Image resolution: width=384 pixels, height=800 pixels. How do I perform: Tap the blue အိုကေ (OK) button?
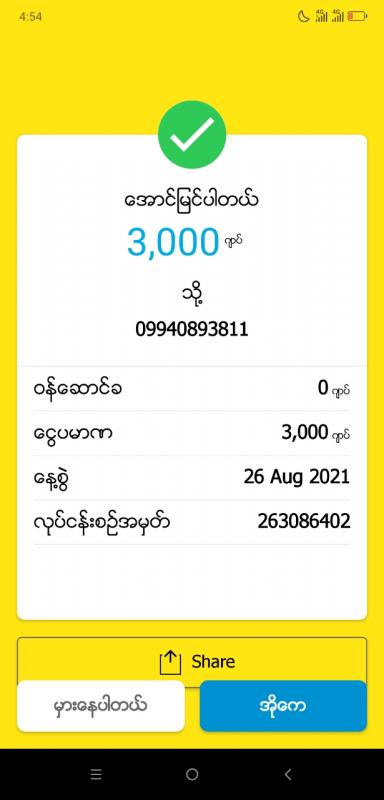(283, 706)
